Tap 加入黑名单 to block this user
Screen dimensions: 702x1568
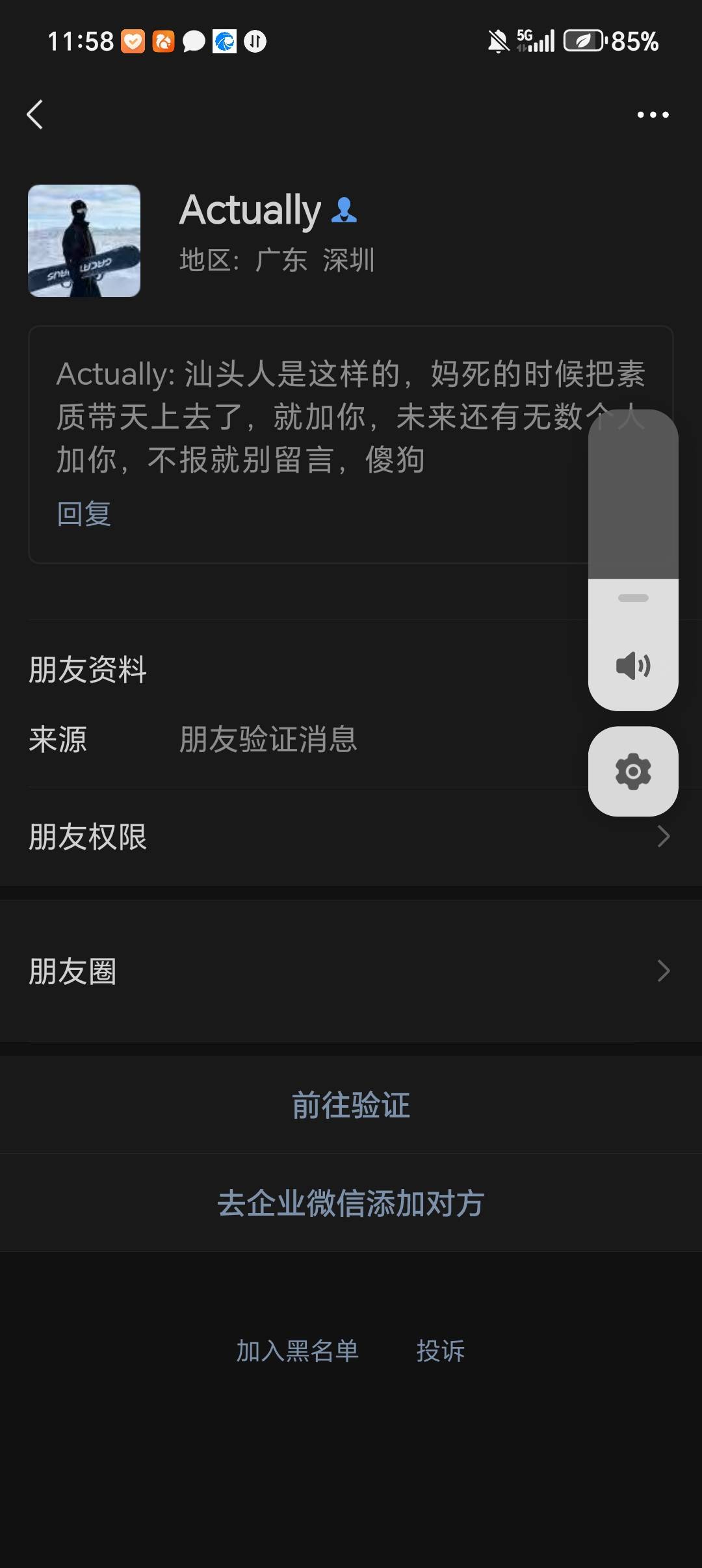coord(297,1351)
